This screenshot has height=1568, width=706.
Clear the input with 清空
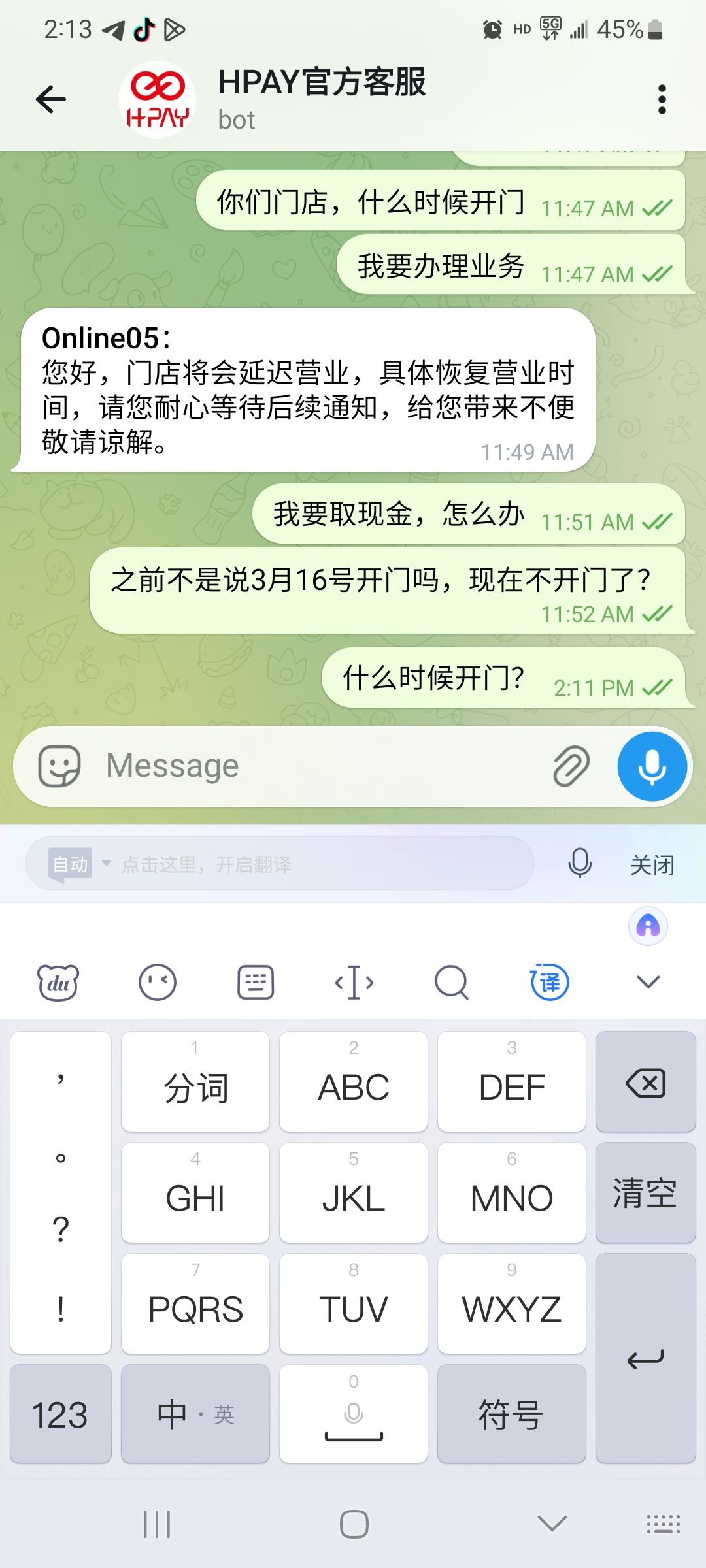pyautogui.click(x=645, y=1193)
